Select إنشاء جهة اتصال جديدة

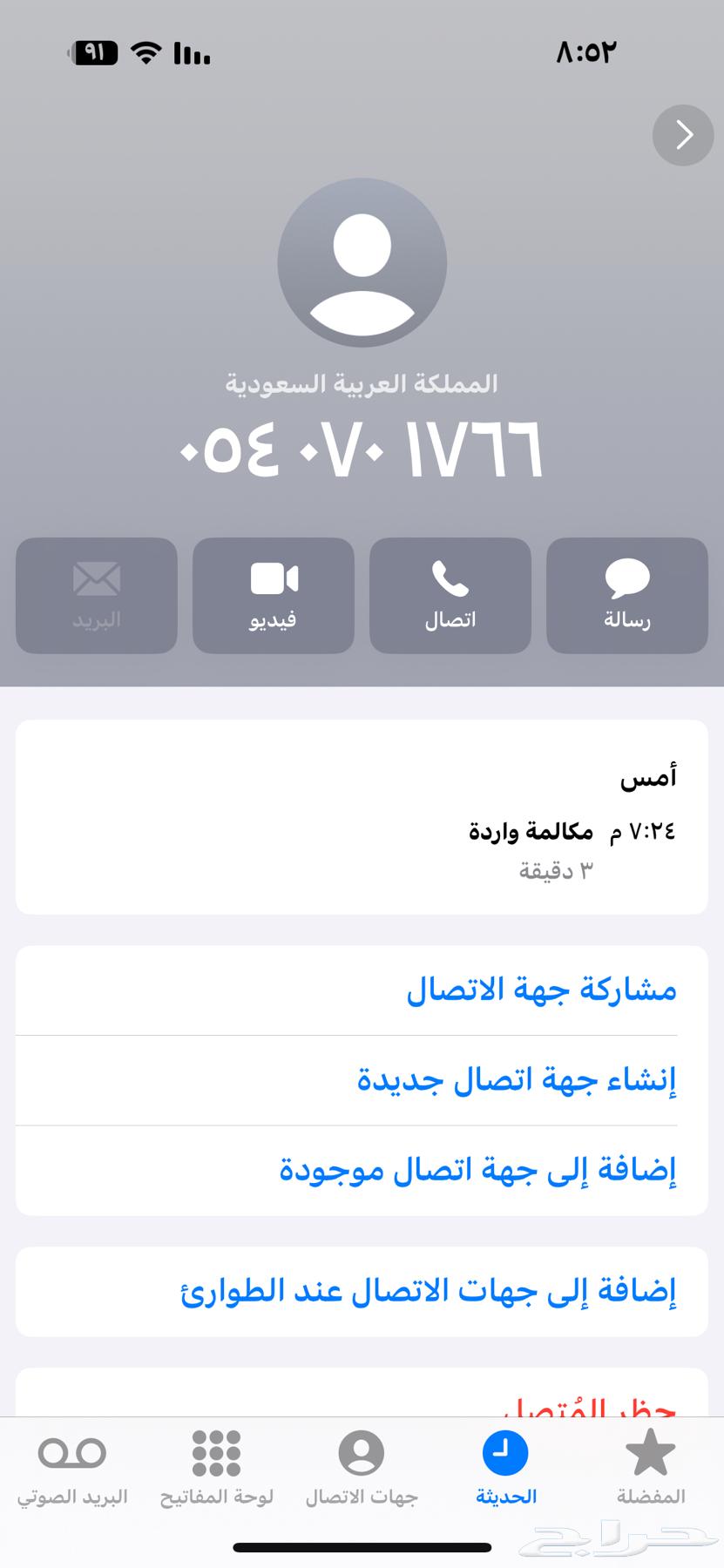pos(517,1080)
